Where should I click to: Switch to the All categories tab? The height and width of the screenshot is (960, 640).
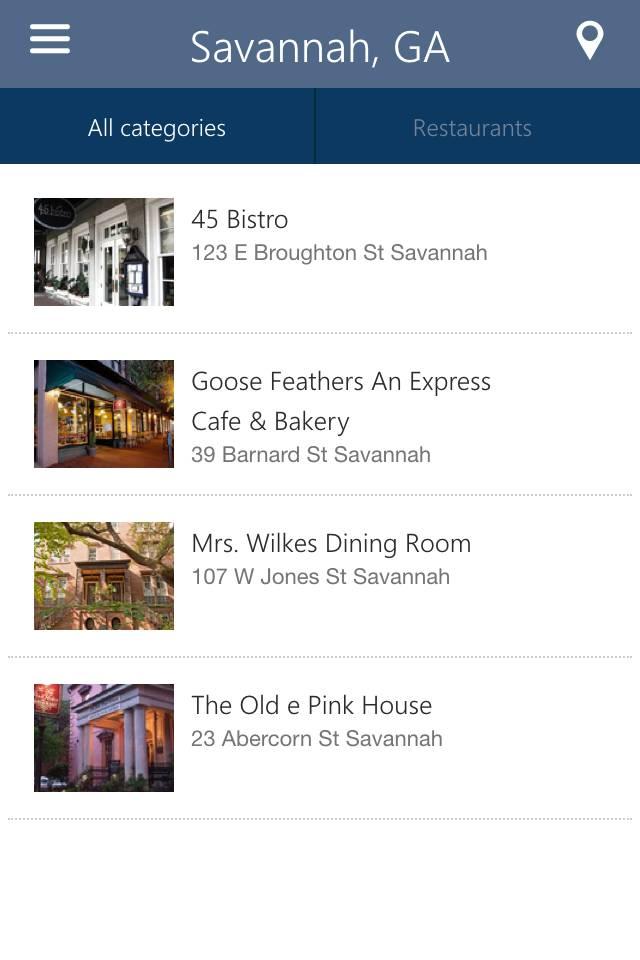[x=157, y=128]
